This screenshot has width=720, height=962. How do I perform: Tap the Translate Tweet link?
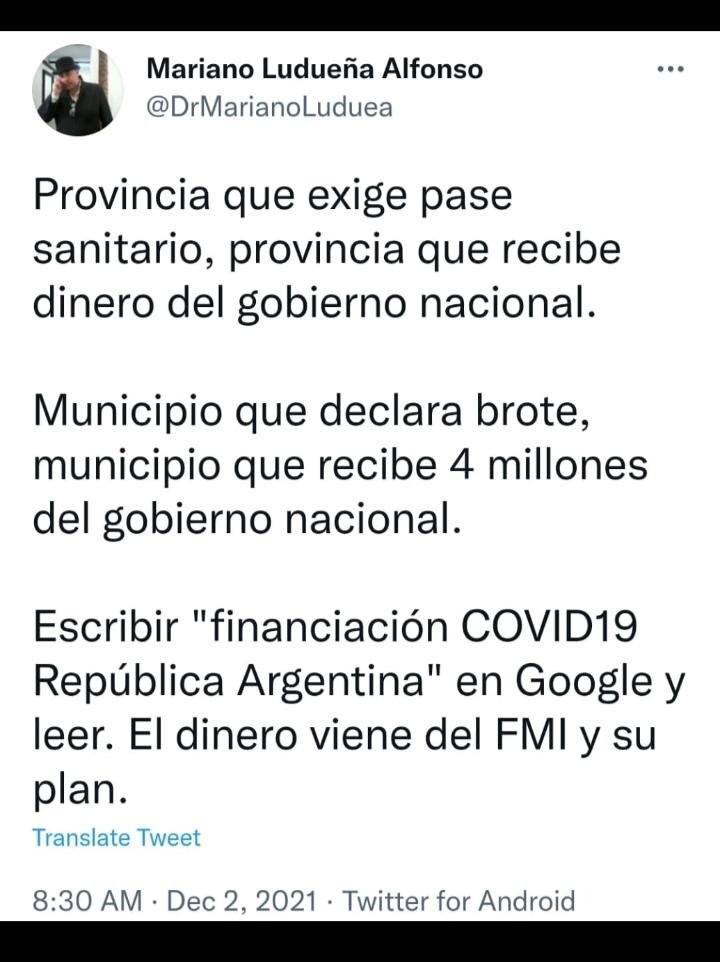116,838
